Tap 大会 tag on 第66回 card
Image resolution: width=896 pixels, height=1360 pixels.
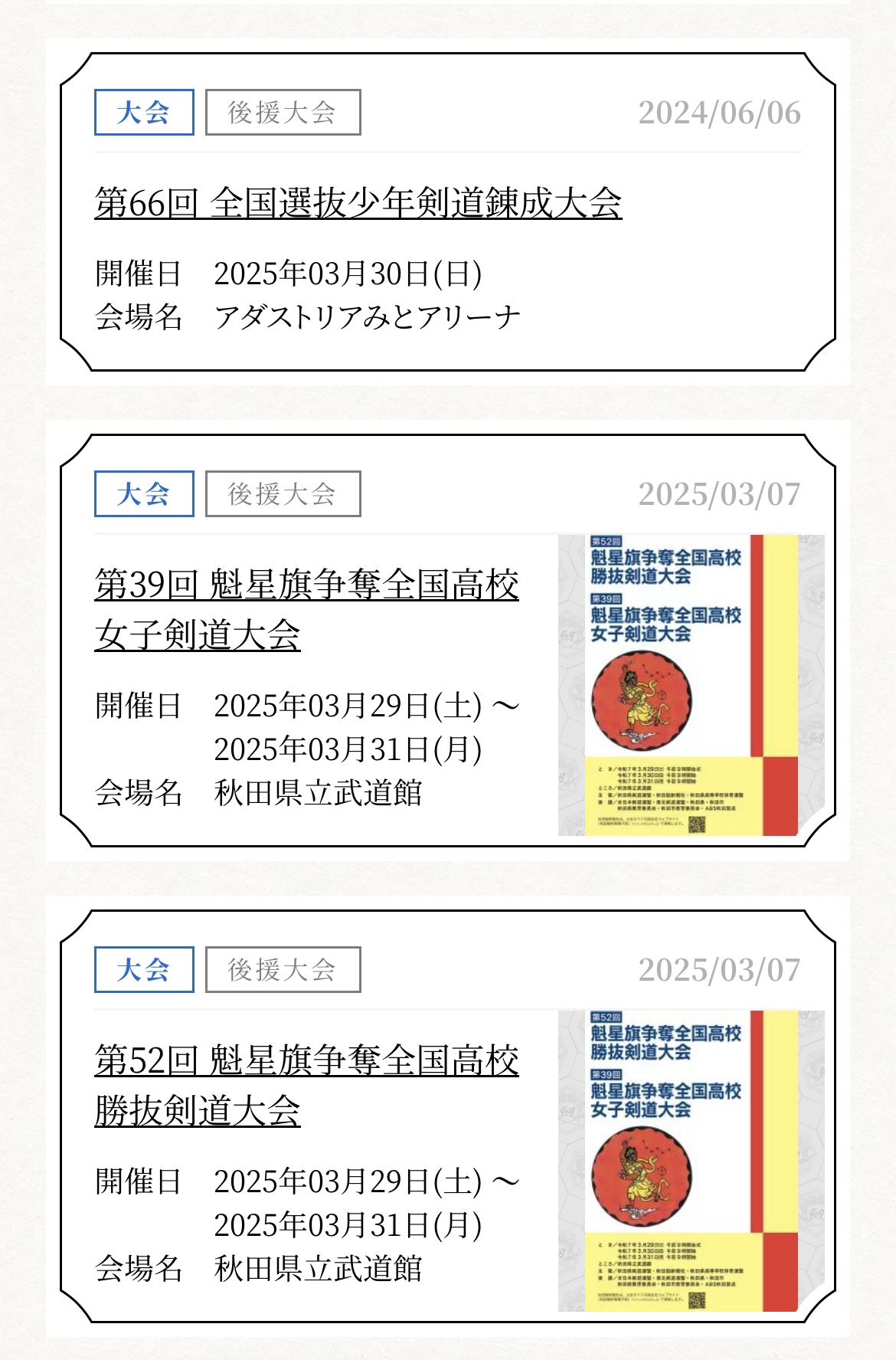click(144, 113)
